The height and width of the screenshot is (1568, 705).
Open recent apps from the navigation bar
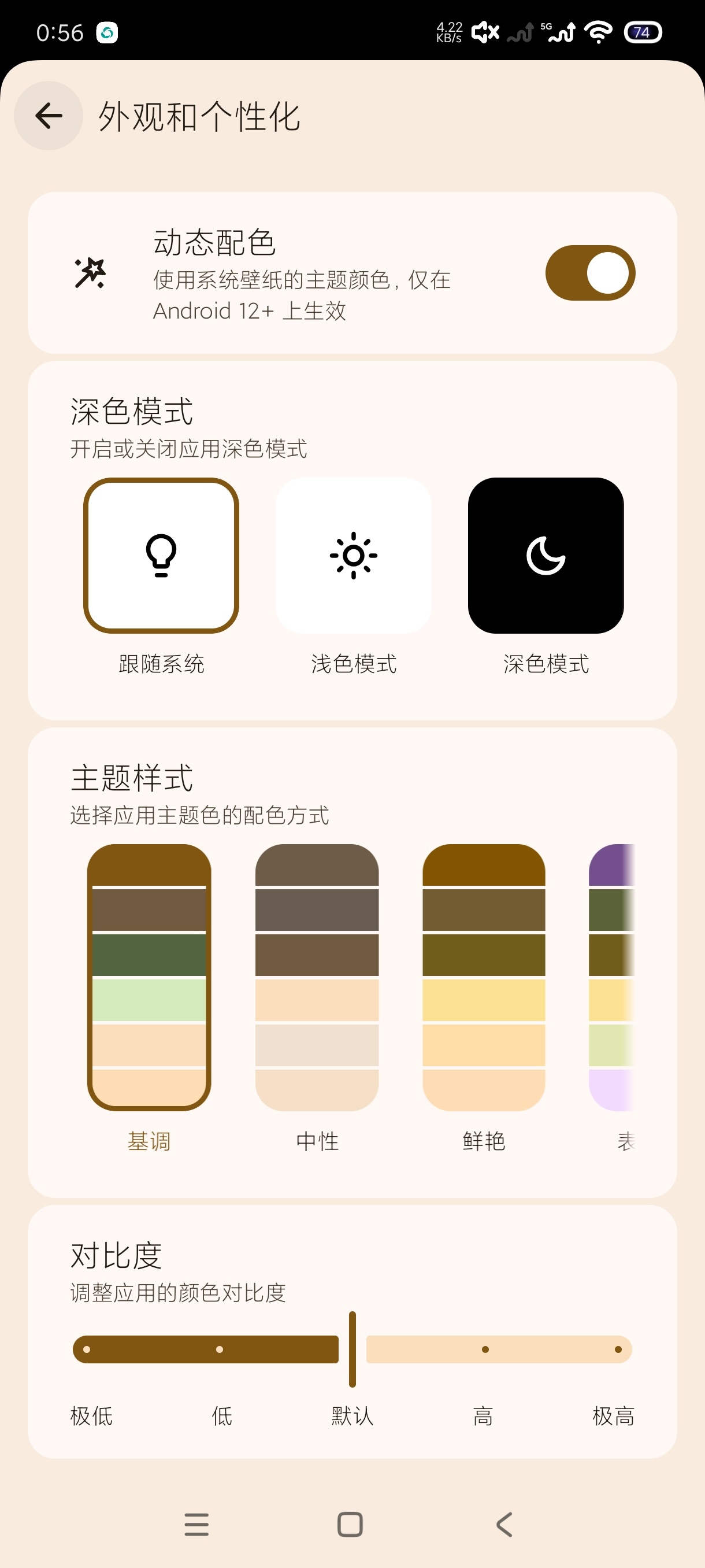195,1525
